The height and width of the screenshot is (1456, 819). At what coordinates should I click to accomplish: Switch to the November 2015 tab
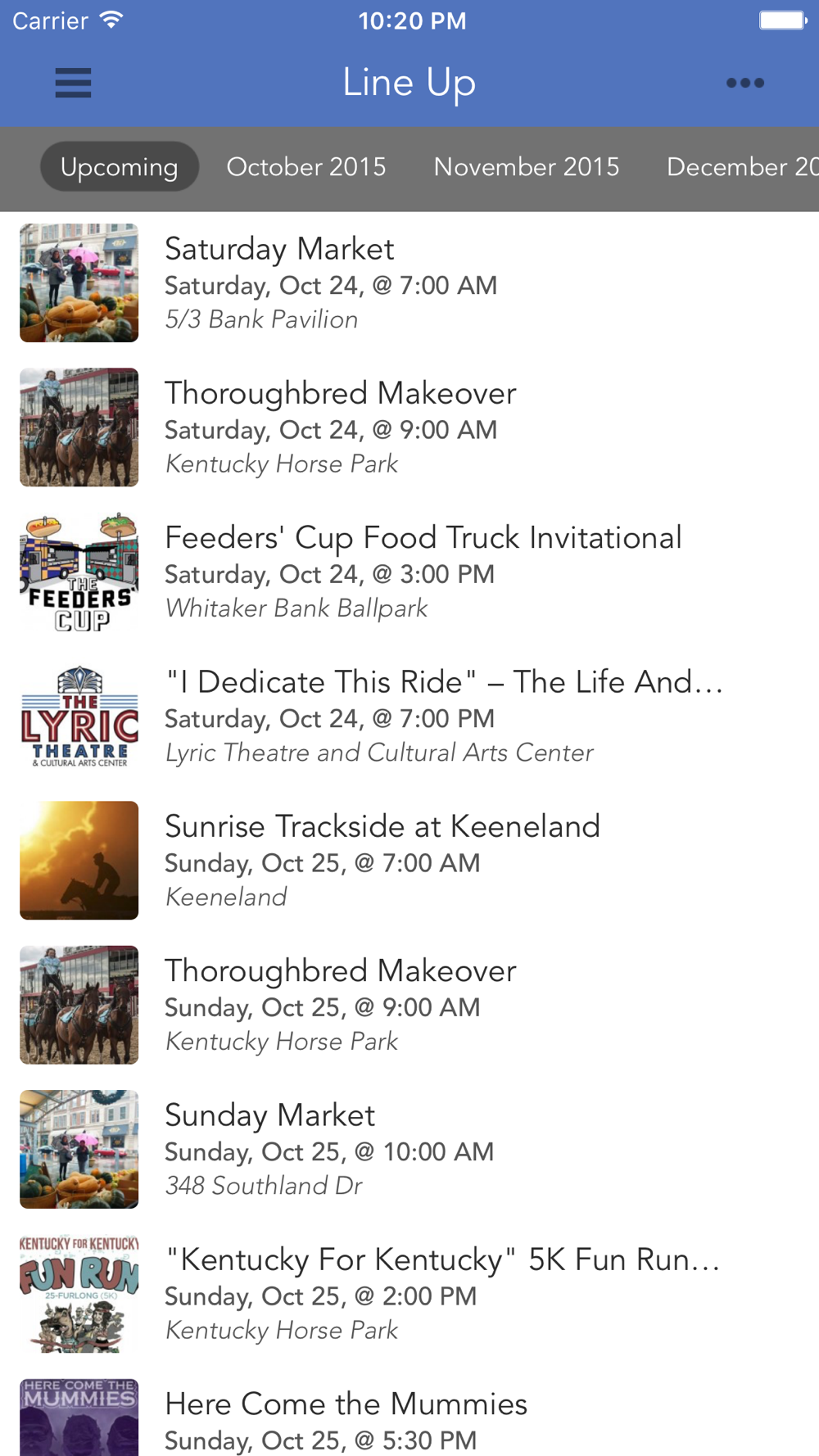(527, 167)
